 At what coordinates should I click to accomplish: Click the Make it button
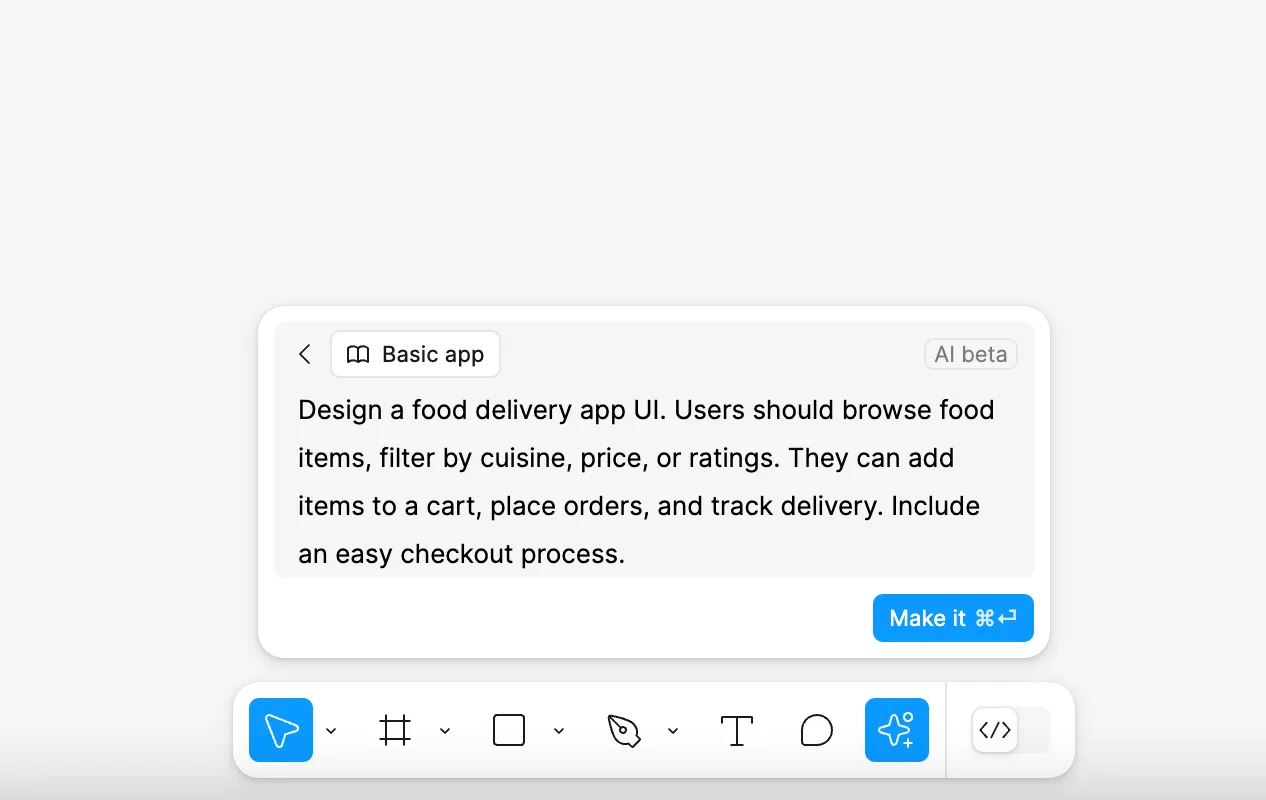coord(953,618)
